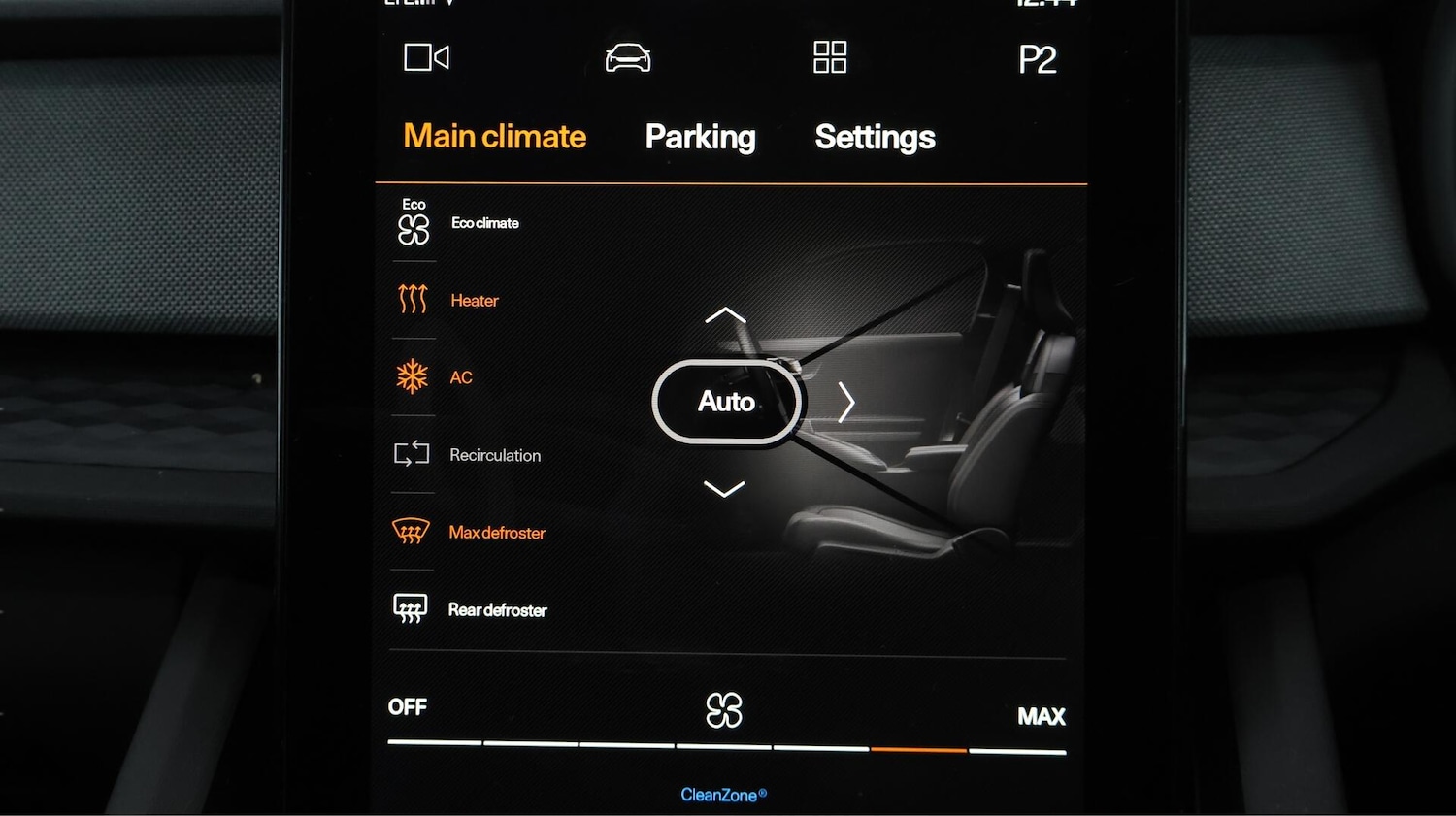Enable air Recirculation

(x=467, y=454)
